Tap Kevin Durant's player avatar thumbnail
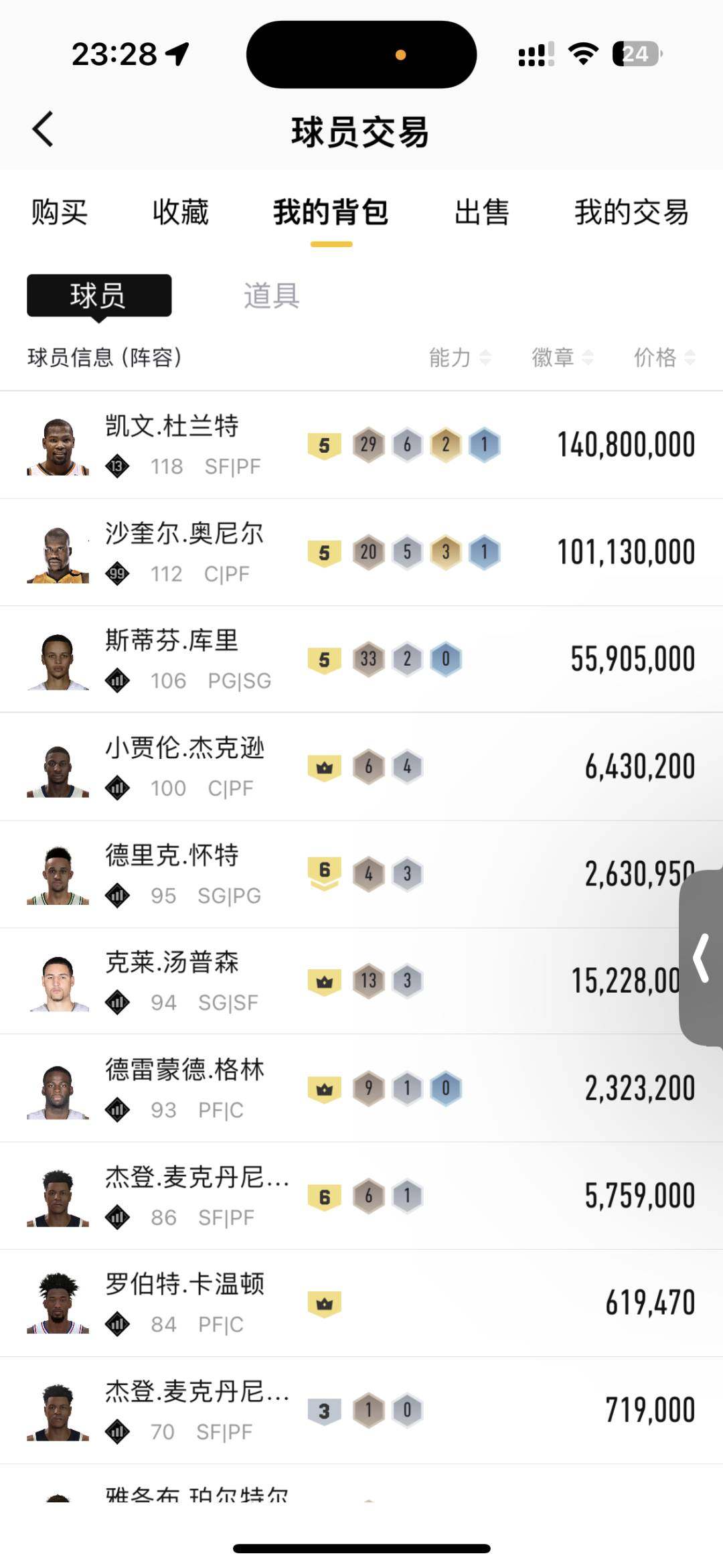Screen dimensions: 723x1568 click(x=59, y=445)
